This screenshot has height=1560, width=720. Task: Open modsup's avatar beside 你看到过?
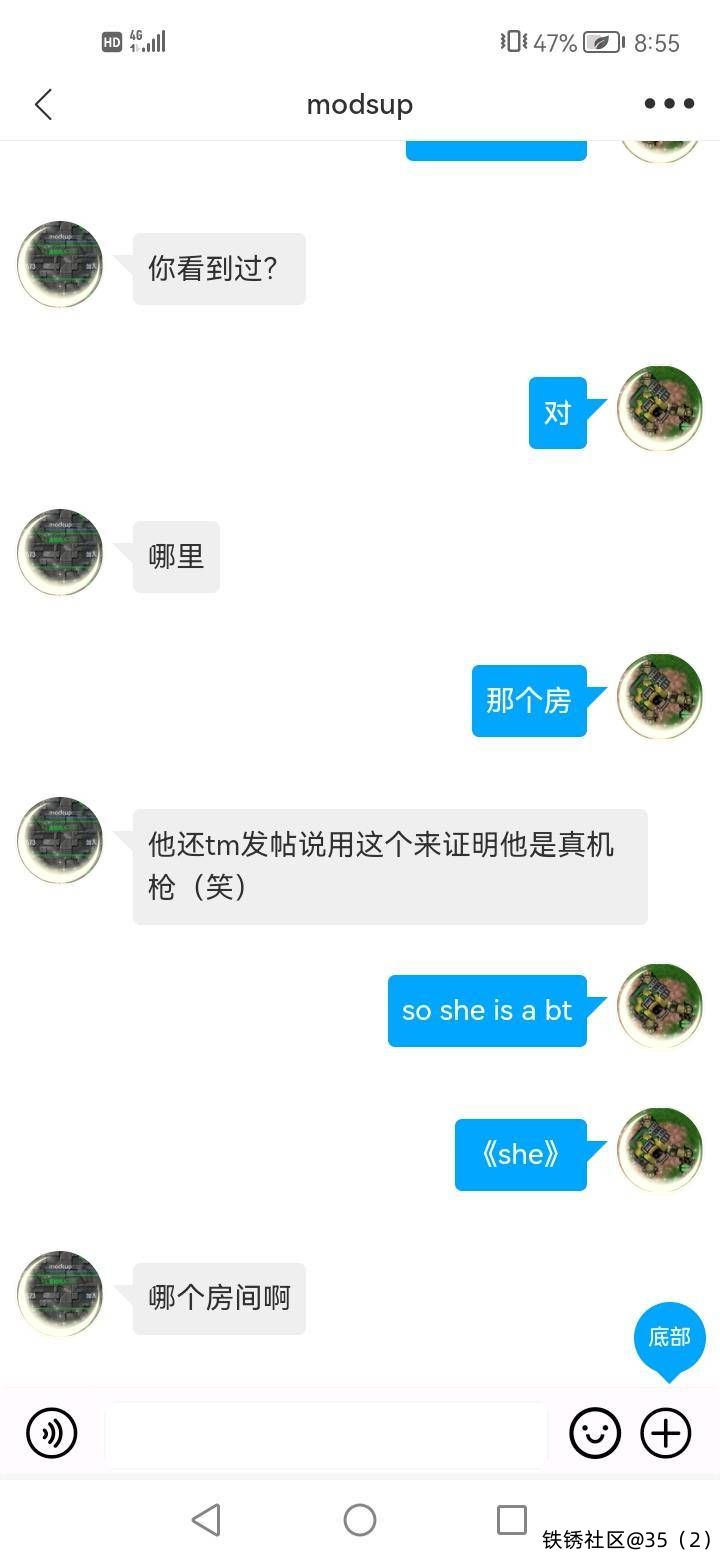(x=60, y=264)
